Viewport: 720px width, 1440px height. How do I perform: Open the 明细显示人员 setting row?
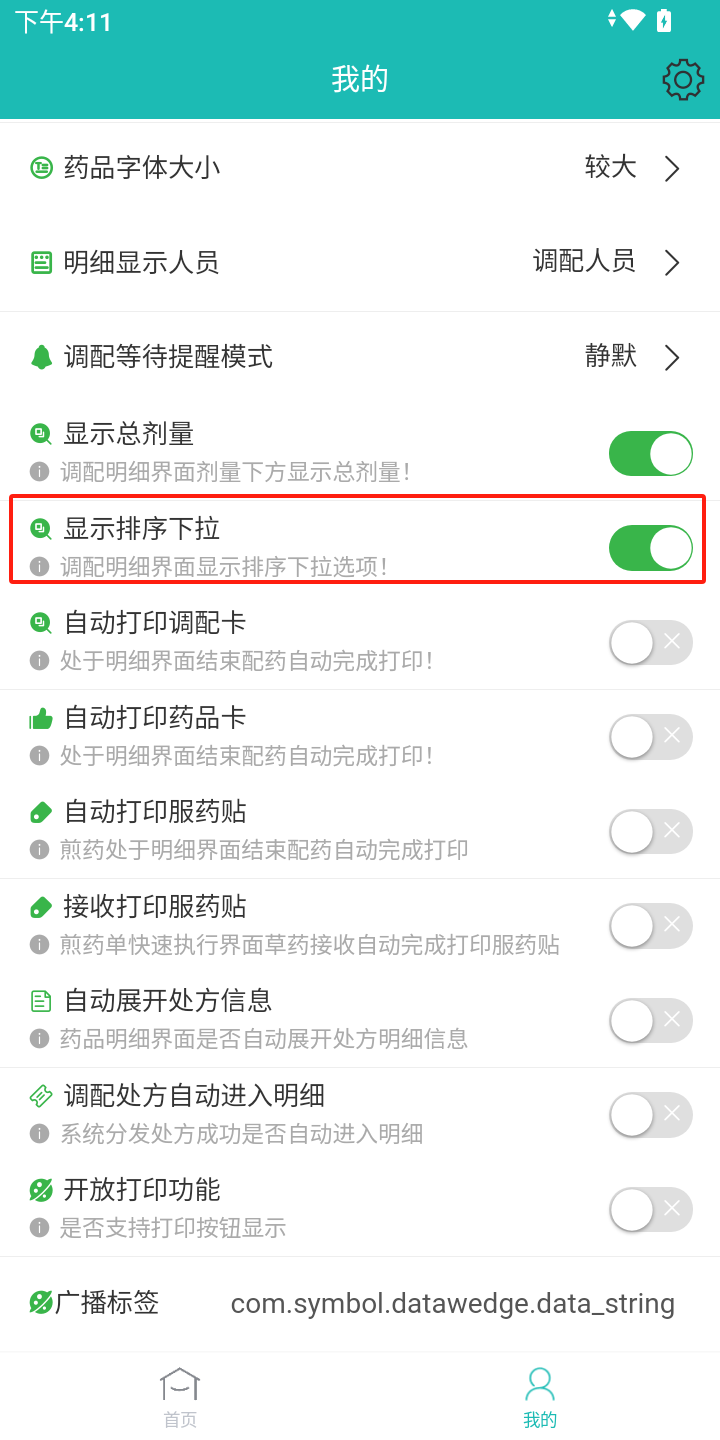click(x=360, y=263)
